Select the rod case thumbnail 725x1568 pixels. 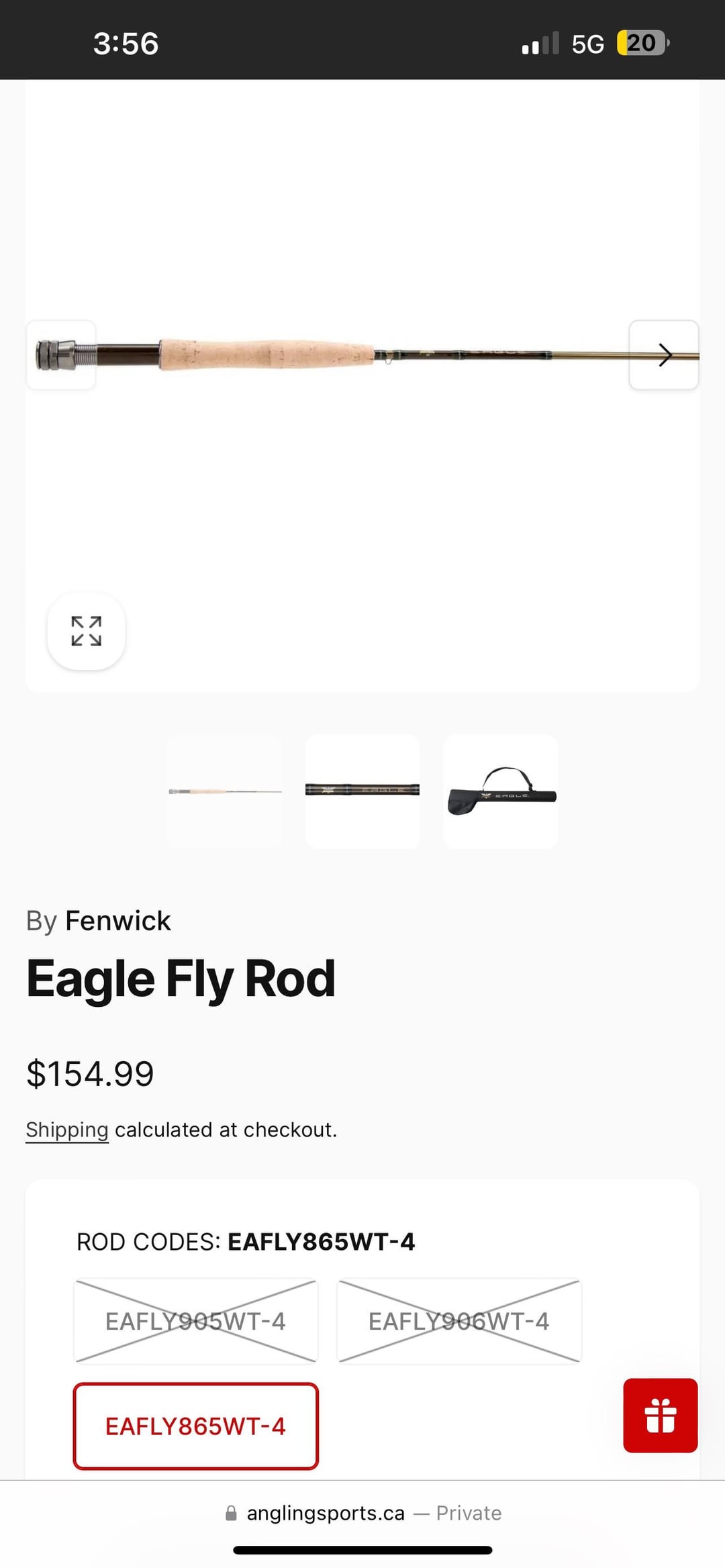tap(500, 791)
